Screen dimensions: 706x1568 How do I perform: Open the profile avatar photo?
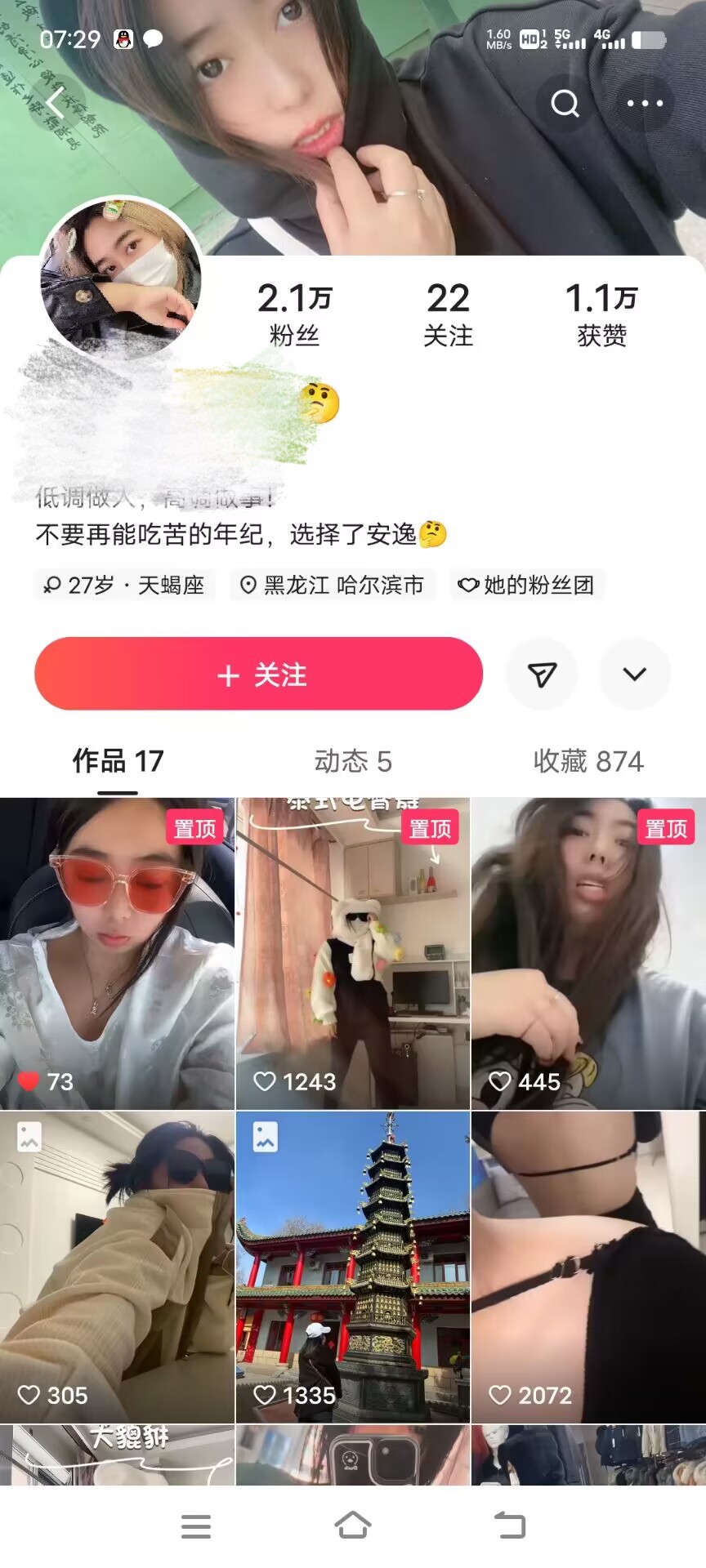(121, 278)
